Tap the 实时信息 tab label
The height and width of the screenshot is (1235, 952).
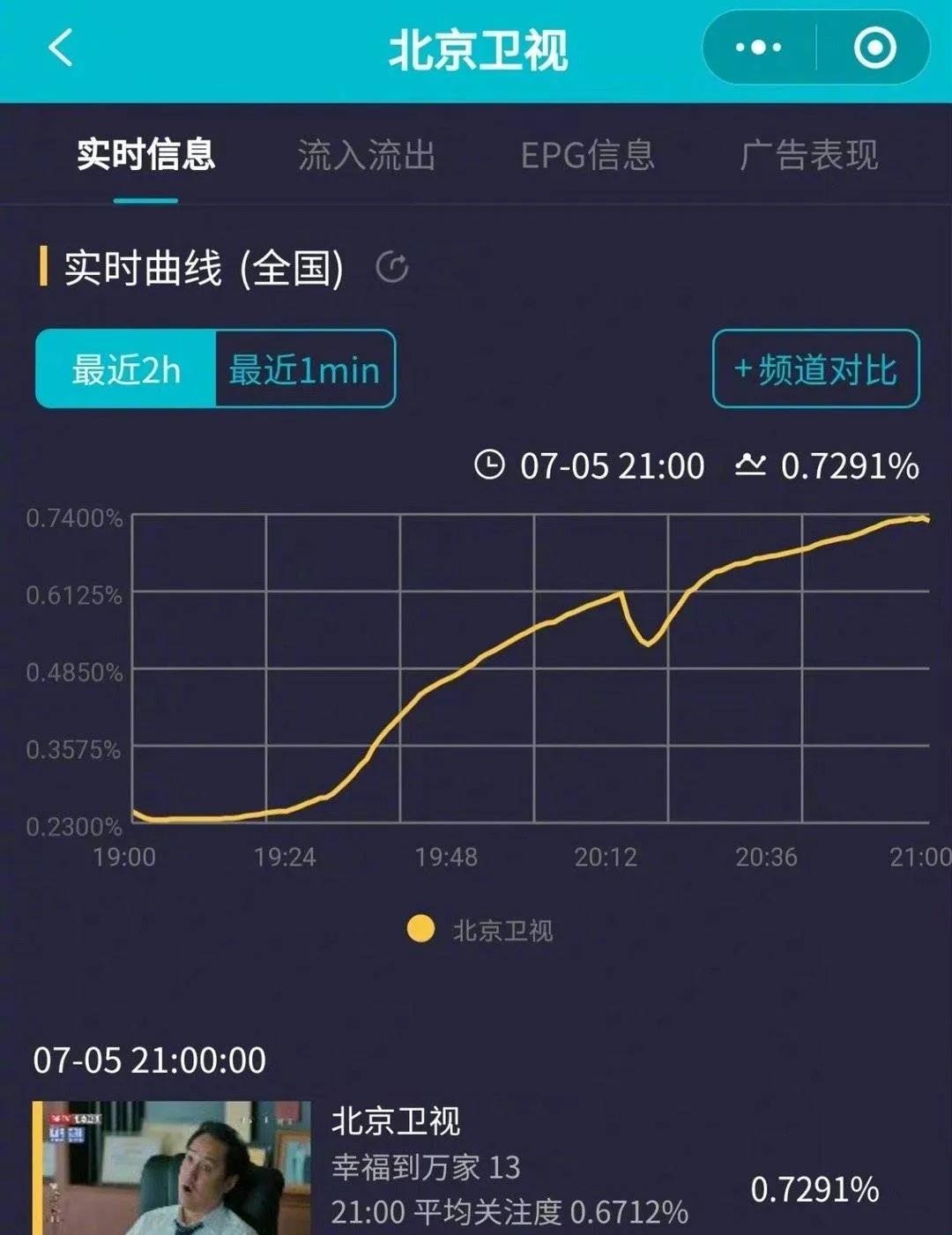coord(146,156)
